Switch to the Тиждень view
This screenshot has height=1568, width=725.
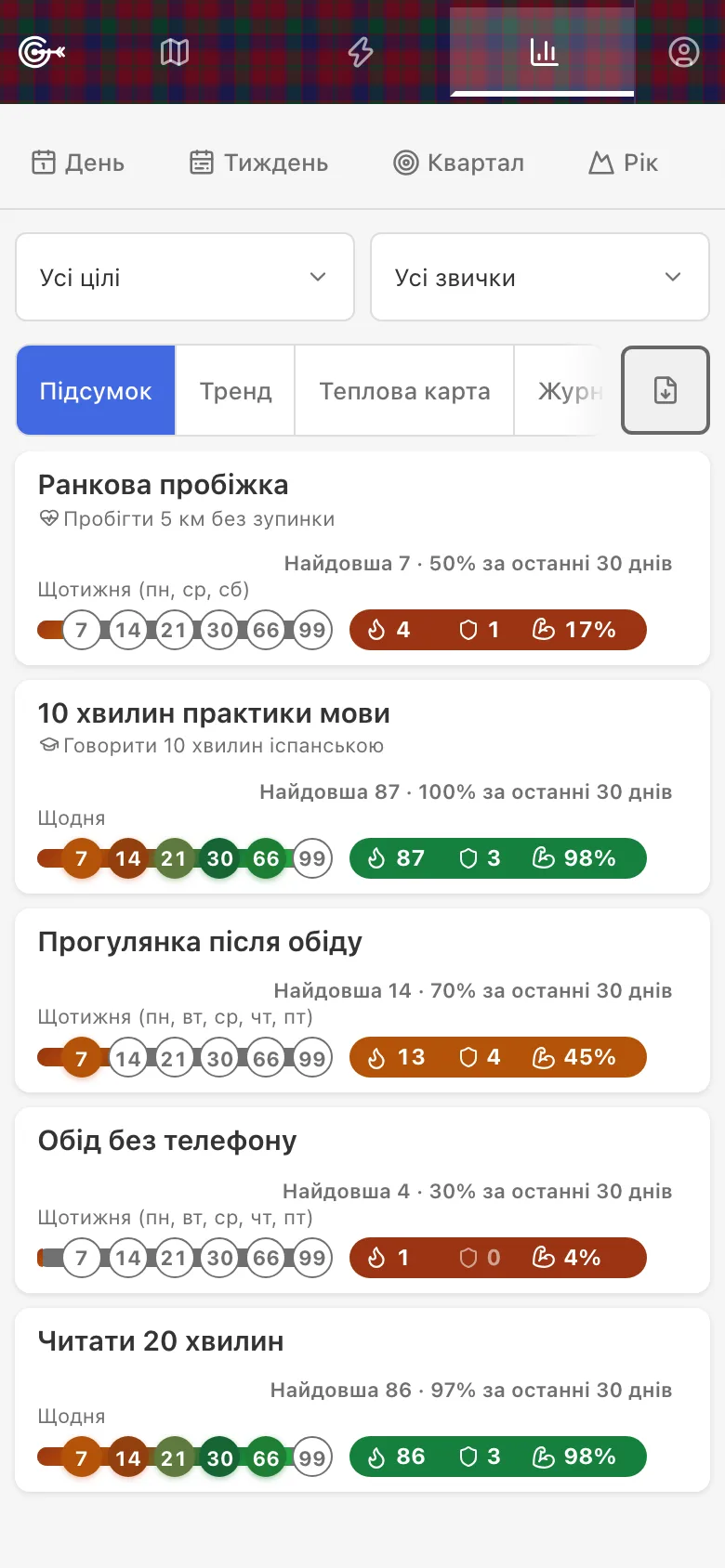click(258, 163)
